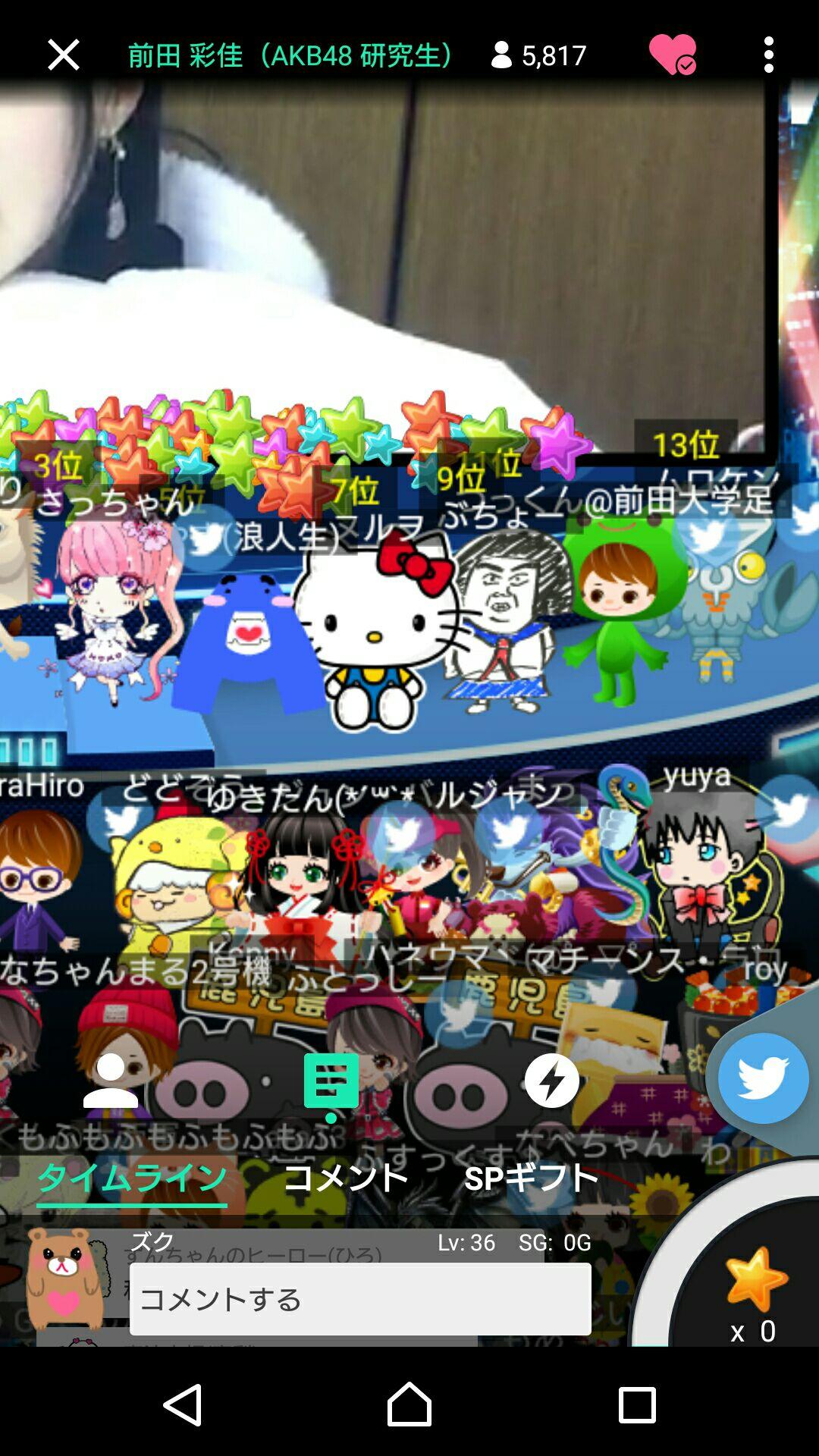Switch to SPギフト tab
This screenshot has width=819, height=1456.
pos(531,1178)
